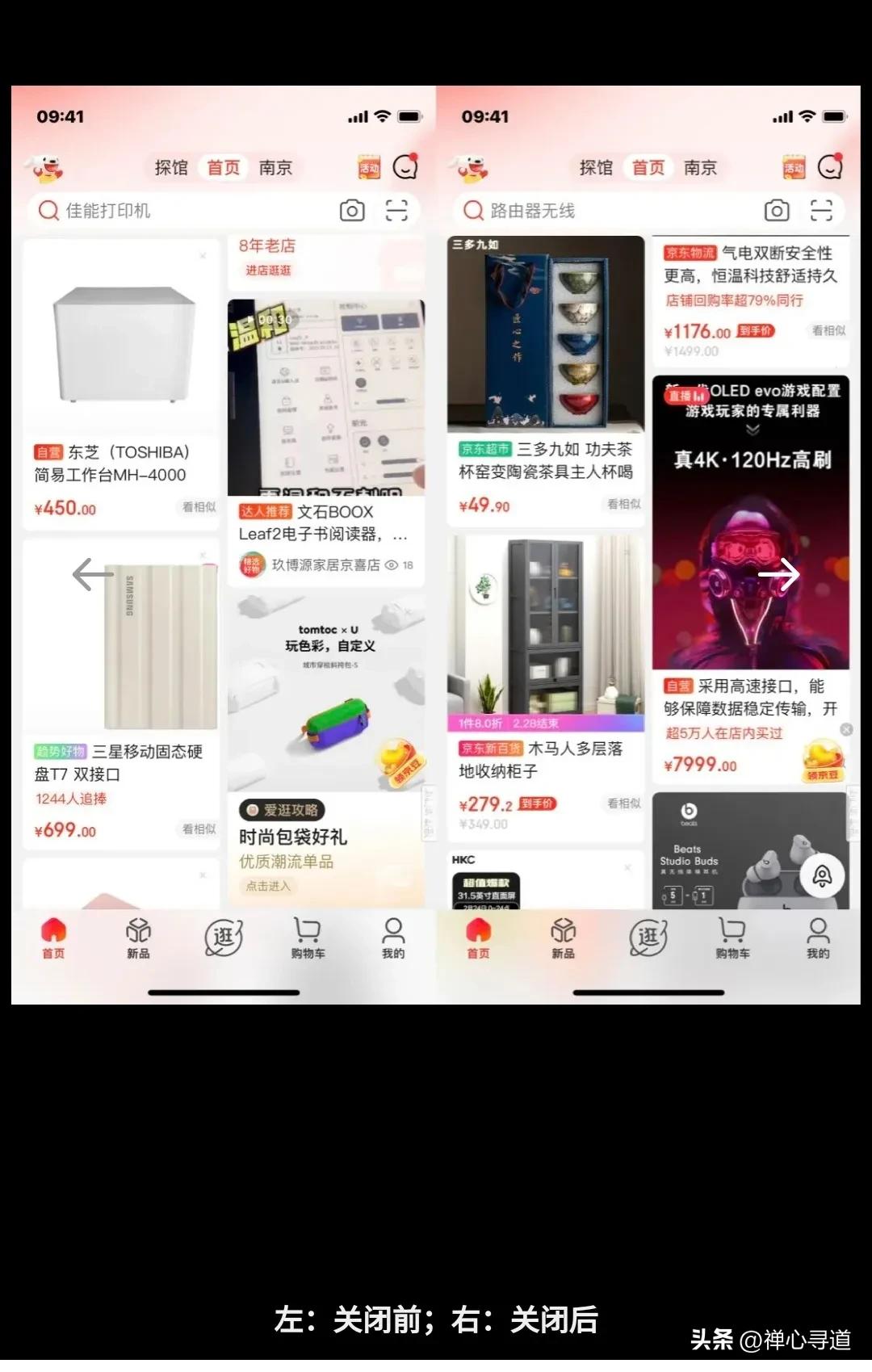Switch to the 探馆 tab
This screenshot has height=1372, width=872.
[170, 168]
